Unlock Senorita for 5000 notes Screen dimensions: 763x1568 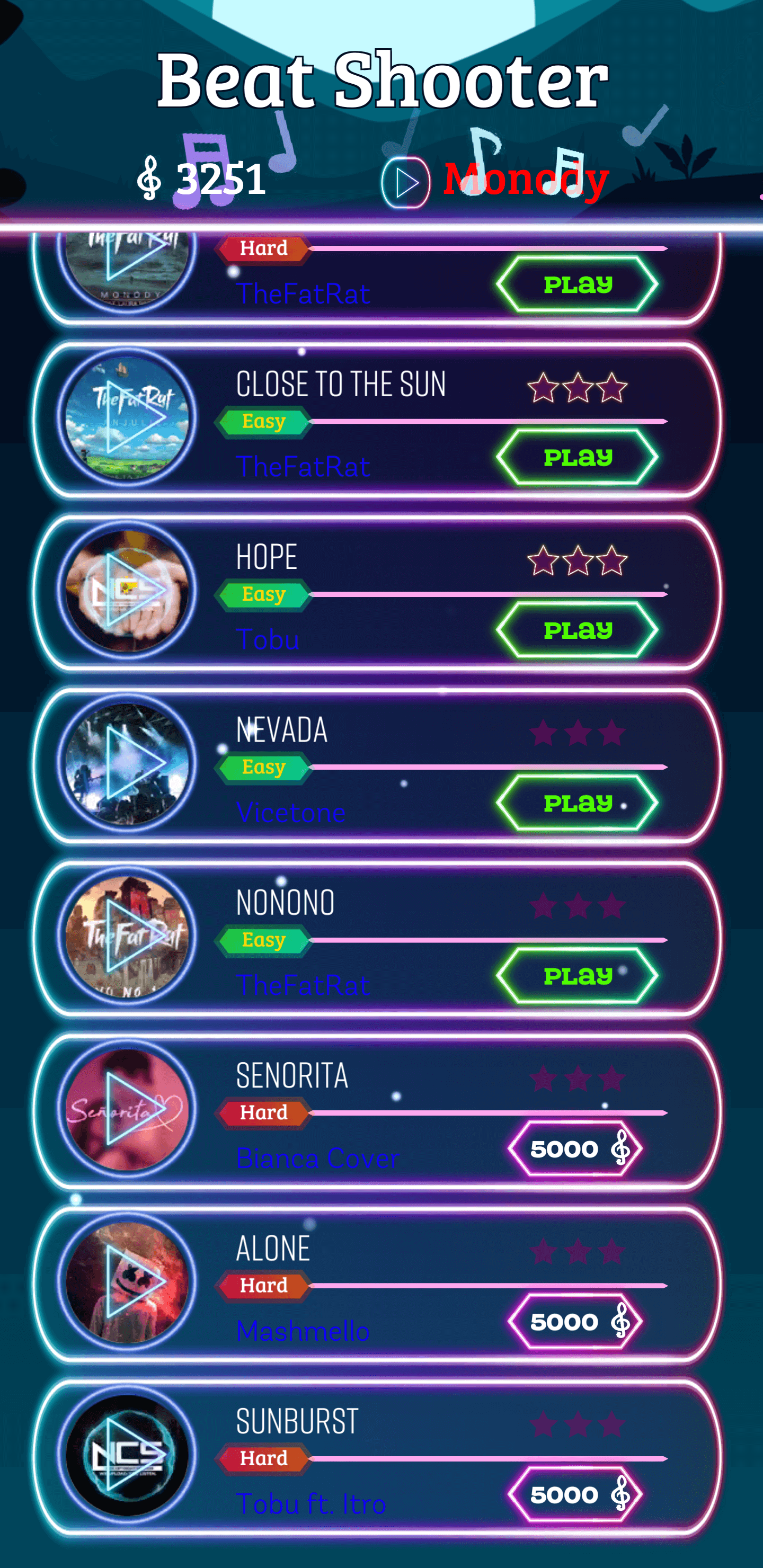(x=575, y=1148)
